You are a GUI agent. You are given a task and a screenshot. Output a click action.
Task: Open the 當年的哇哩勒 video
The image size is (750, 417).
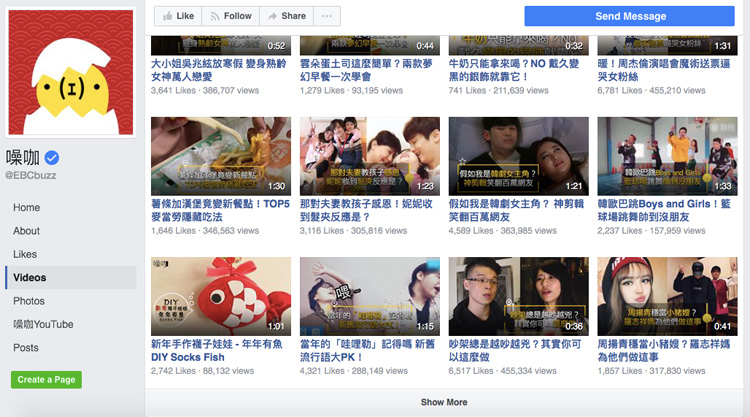(369, 296)
